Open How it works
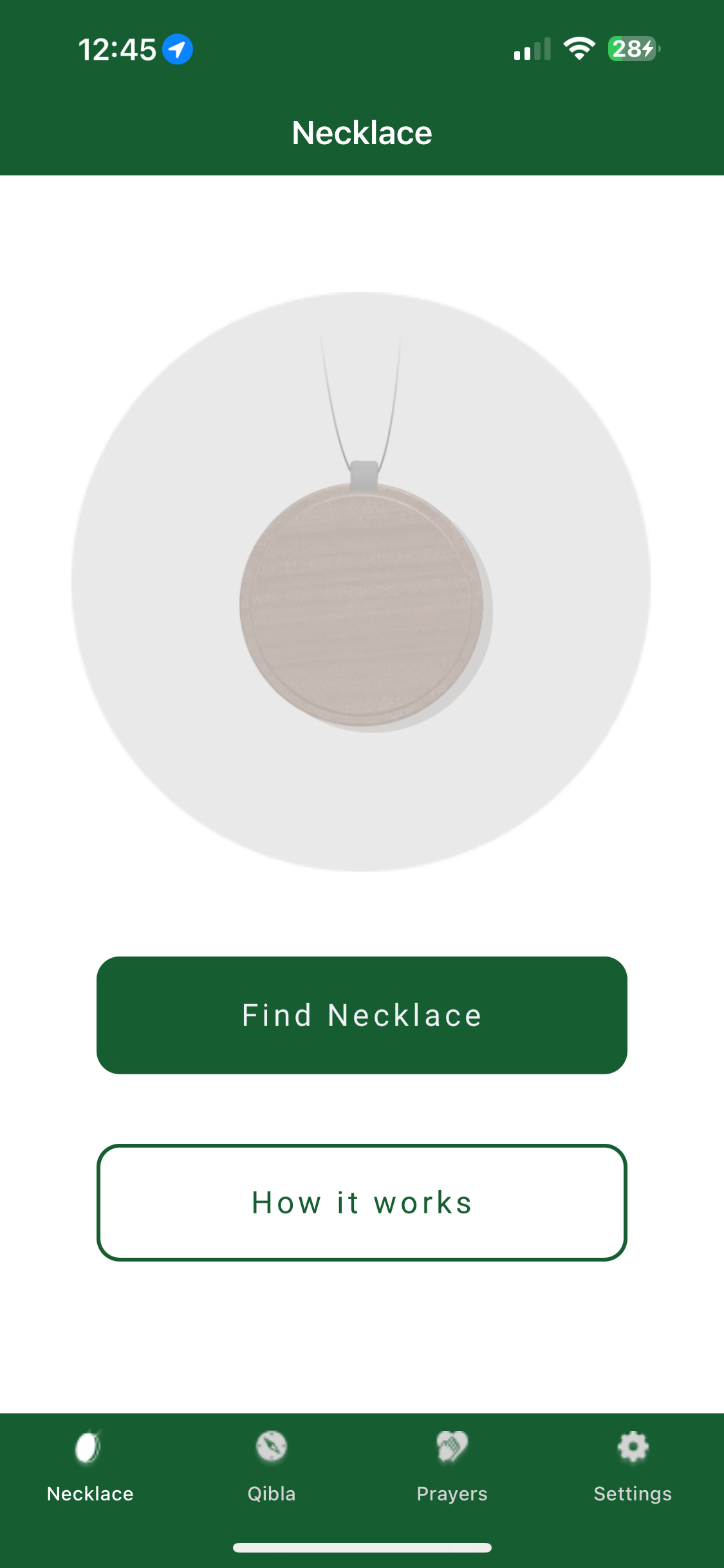This screenshot has width=724, height=1568. [362, 1202]
